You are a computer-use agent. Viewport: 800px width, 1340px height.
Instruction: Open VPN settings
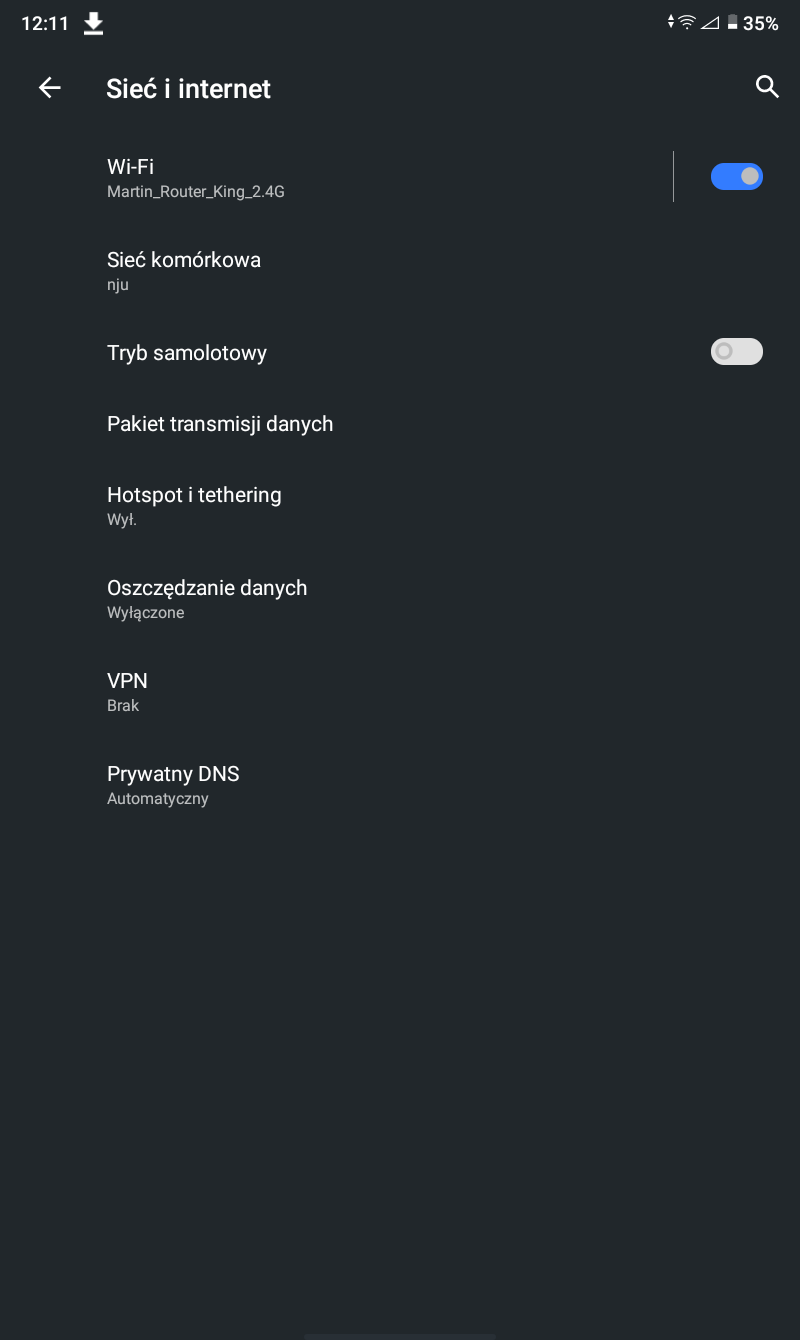(400, 691)
